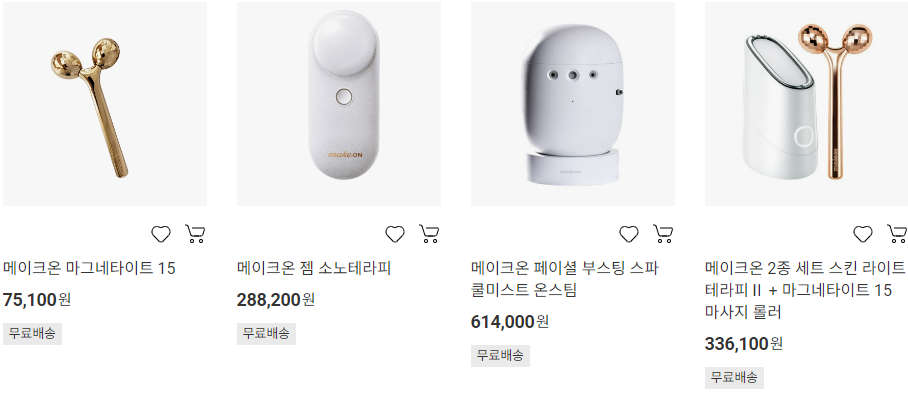The width and height of the screenshot is (908, 412).
Task: Add 마그네타이트 15 to wishlist
Action: [161, 234]
